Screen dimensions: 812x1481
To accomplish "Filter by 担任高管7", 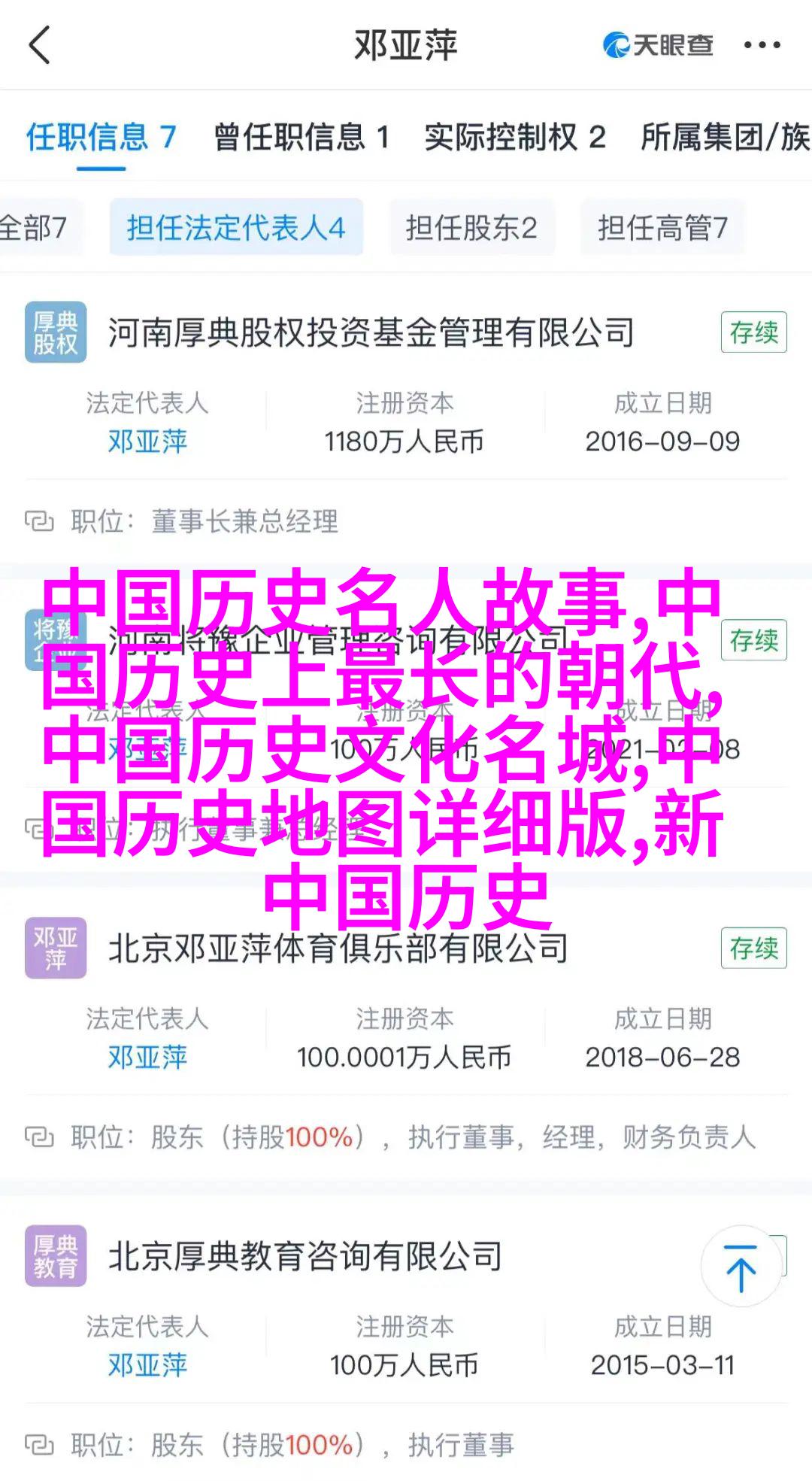I will tap(662, 227).
